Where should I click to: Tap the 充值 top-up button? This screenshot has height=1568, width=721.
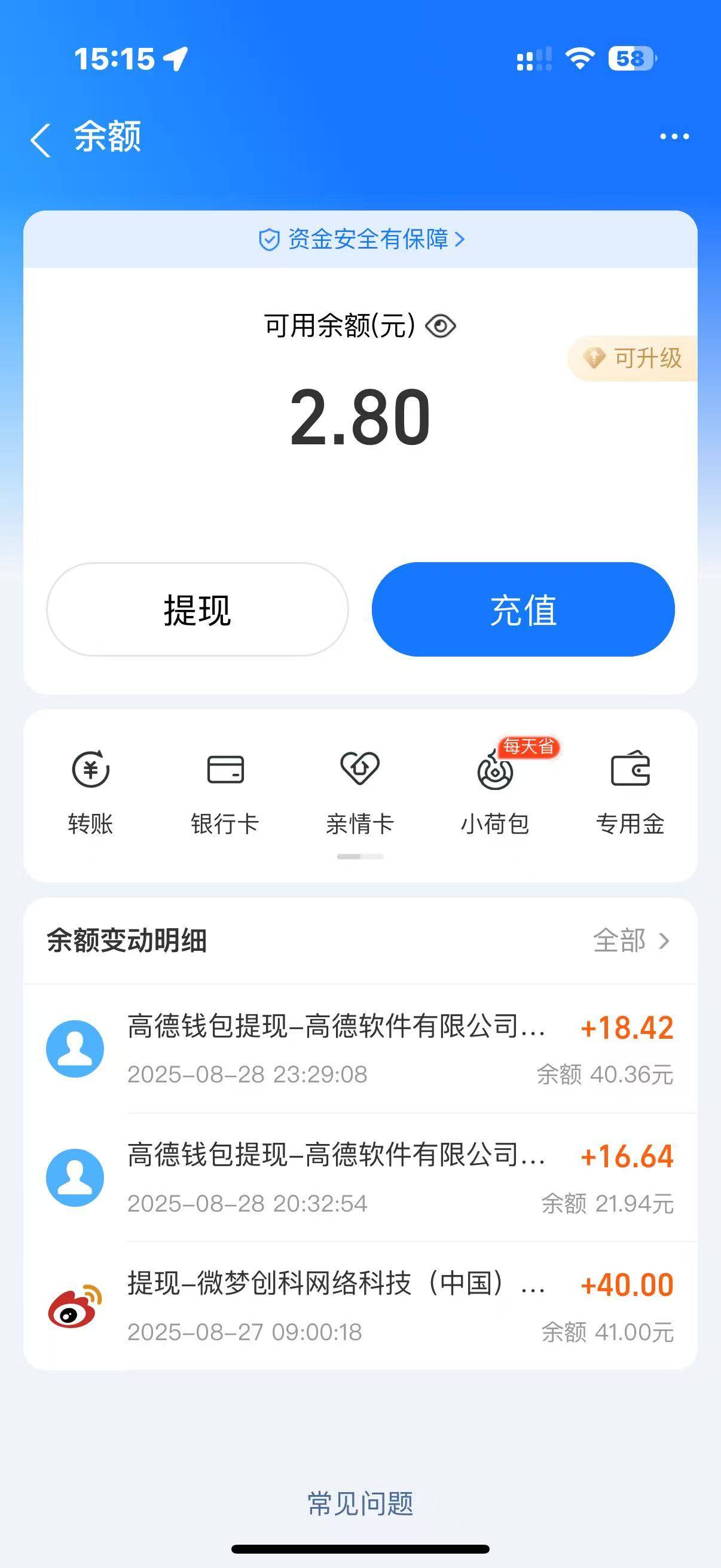[523, 609]
